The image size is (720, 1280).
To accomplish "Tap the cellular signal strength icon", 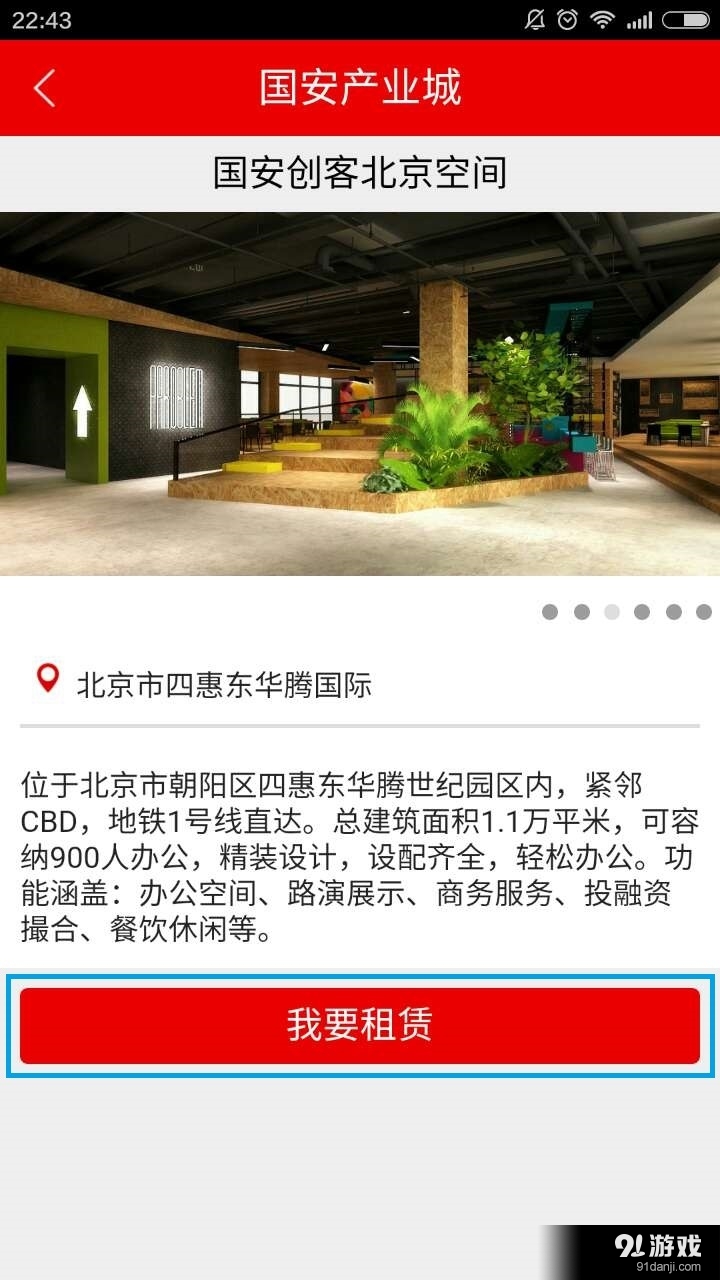I will point(638,17).
